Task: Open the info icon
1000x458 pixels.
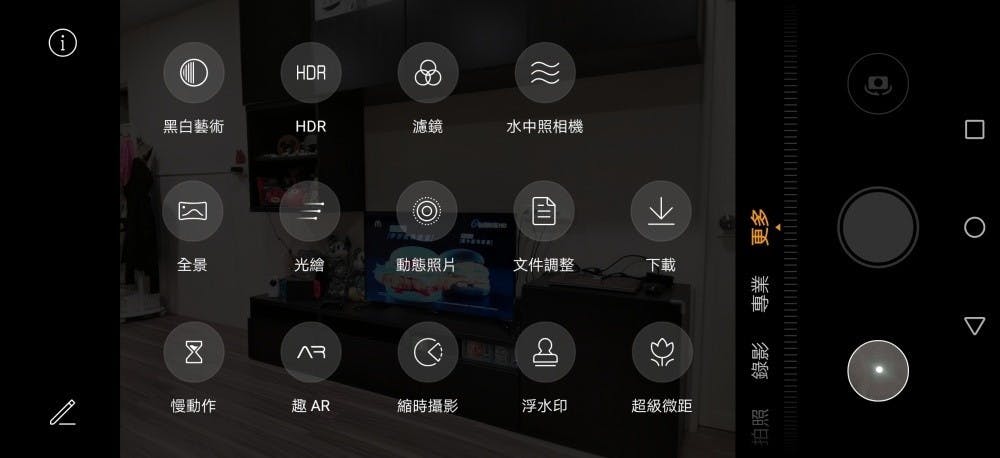Action: [x=63, y=43]
